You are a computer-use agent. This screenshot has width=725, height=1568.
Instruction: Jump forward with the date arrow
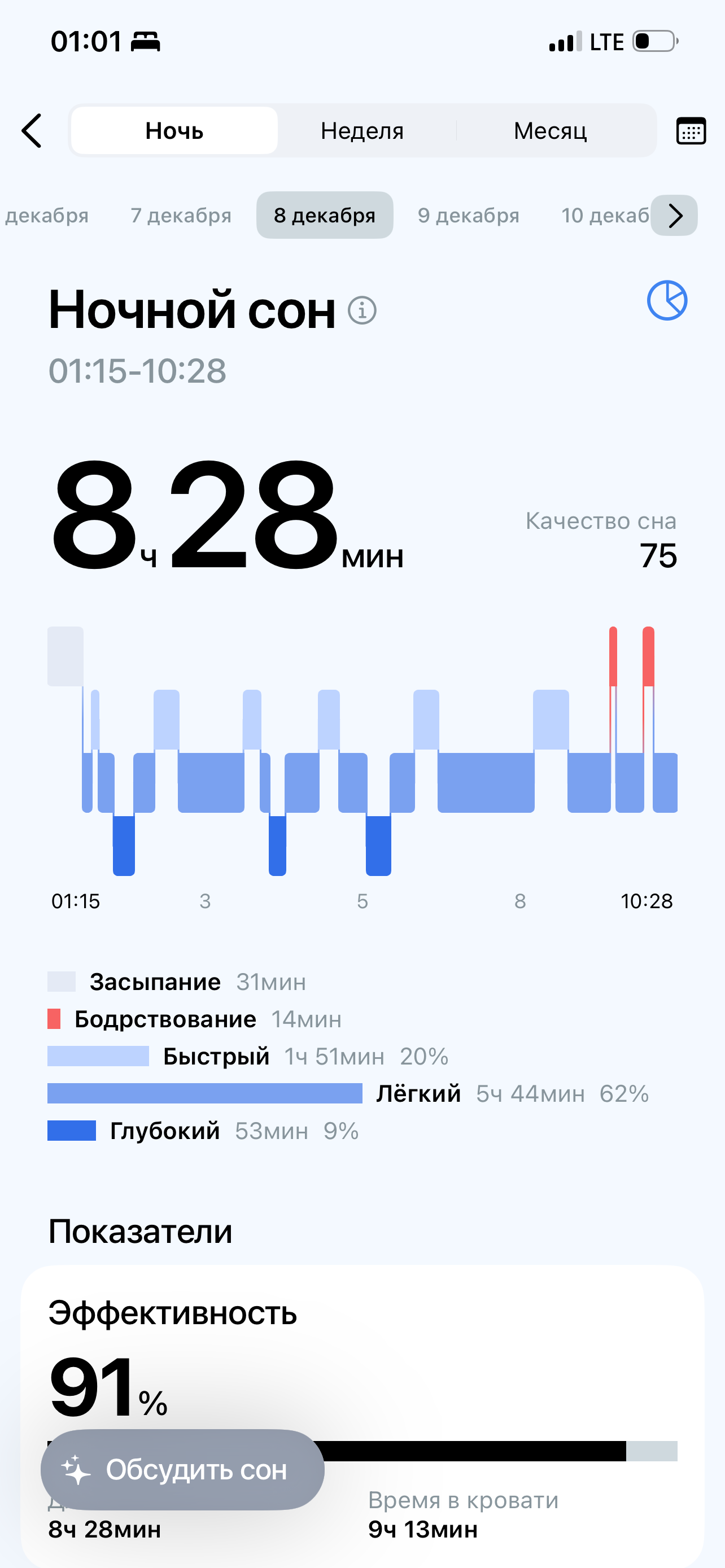(675, 216)
